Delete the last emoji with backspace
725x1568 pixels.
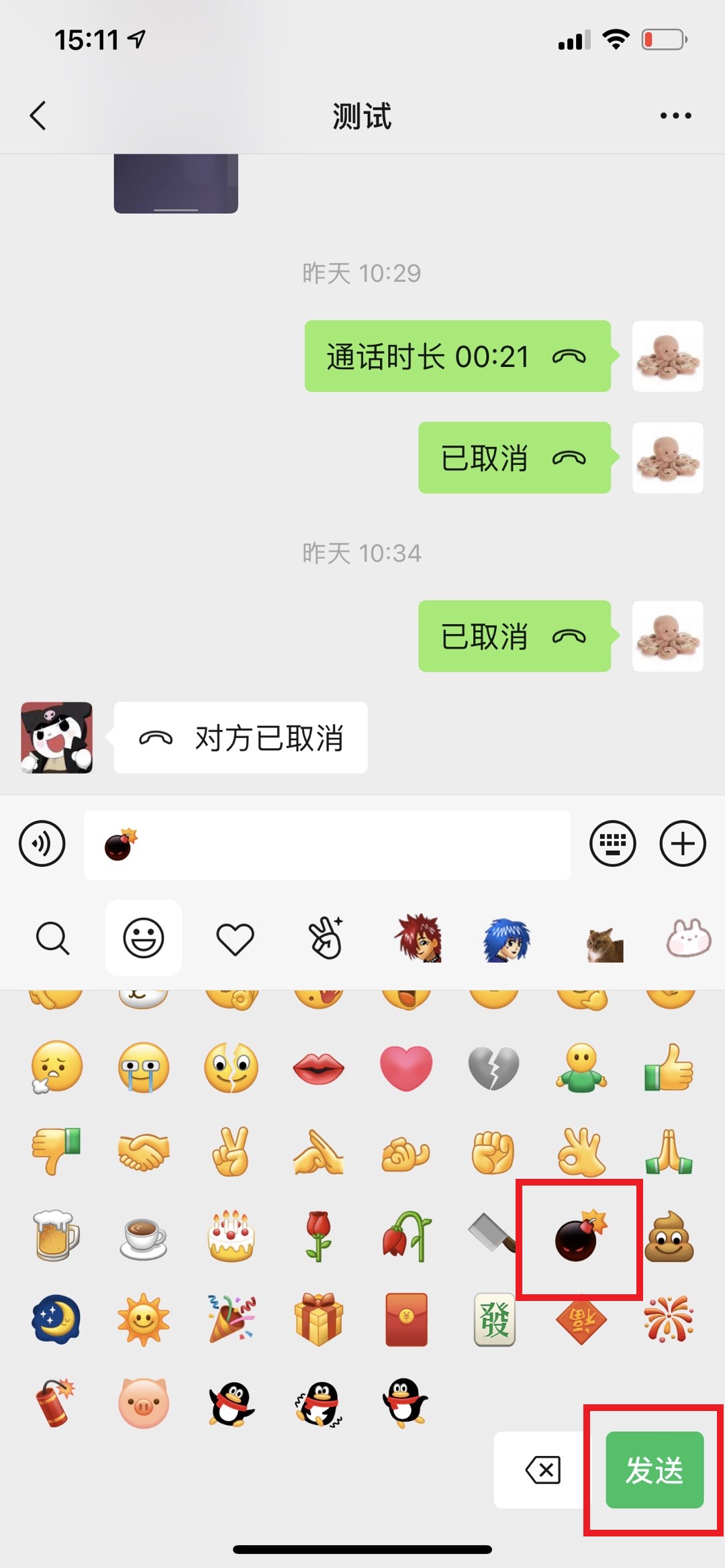(542, 1470)
